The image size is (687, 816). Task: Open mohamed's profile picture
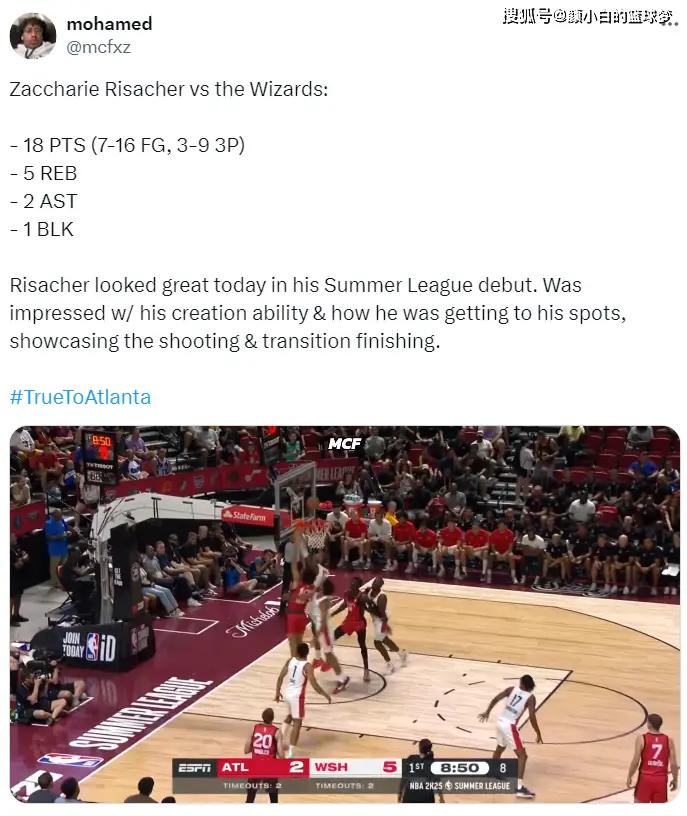click(33, 35)
